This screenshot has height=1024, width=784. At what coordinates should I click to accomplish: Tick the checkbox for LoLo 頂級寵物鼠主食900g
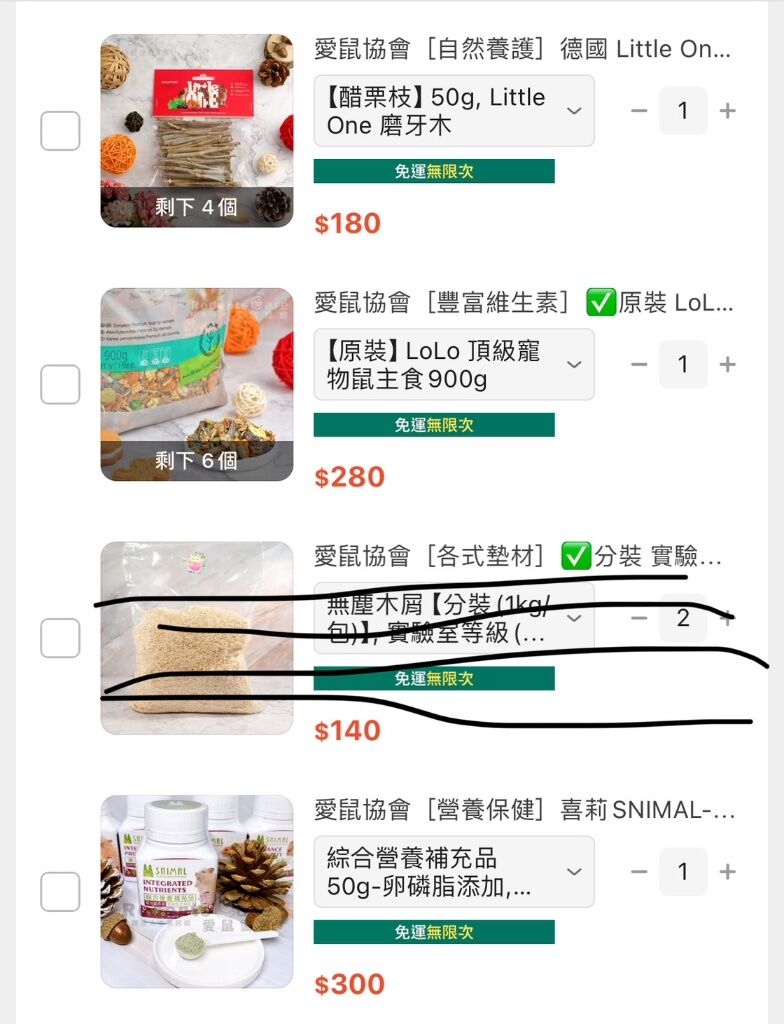pyautogui.click(x=60, y=385)
